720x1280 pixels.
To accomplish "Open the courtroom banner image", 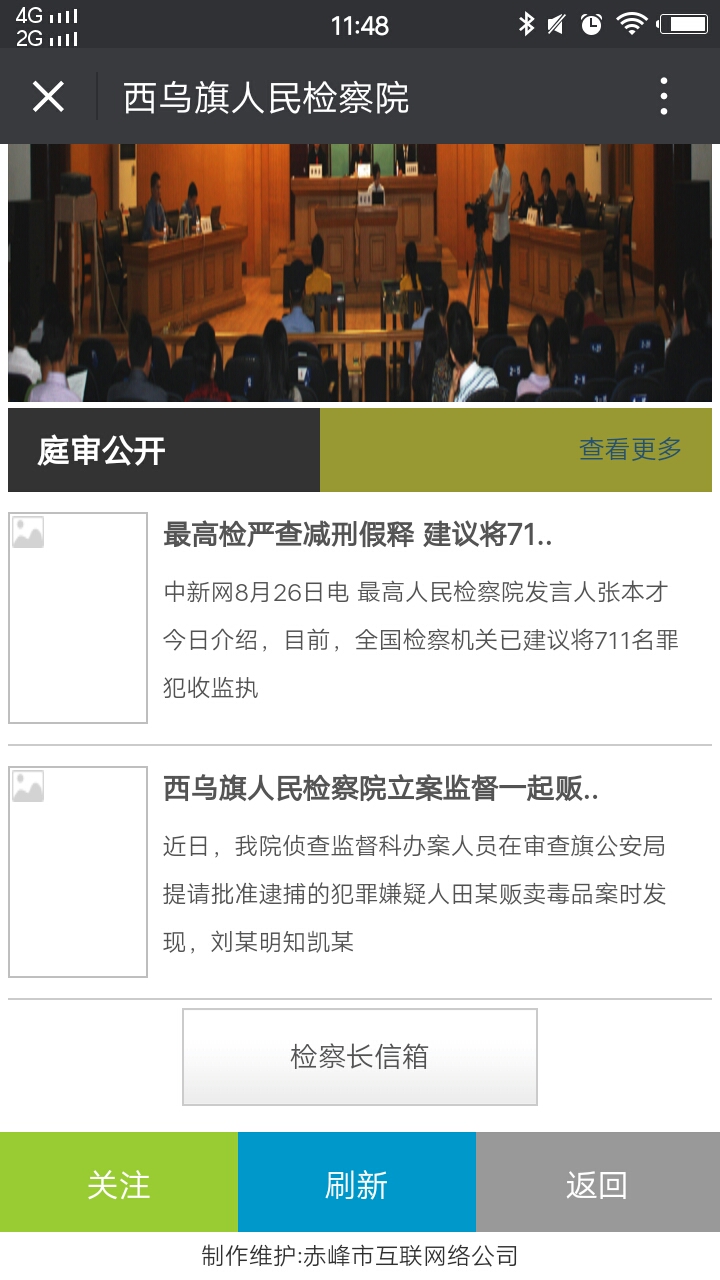I will click(360, 272).
